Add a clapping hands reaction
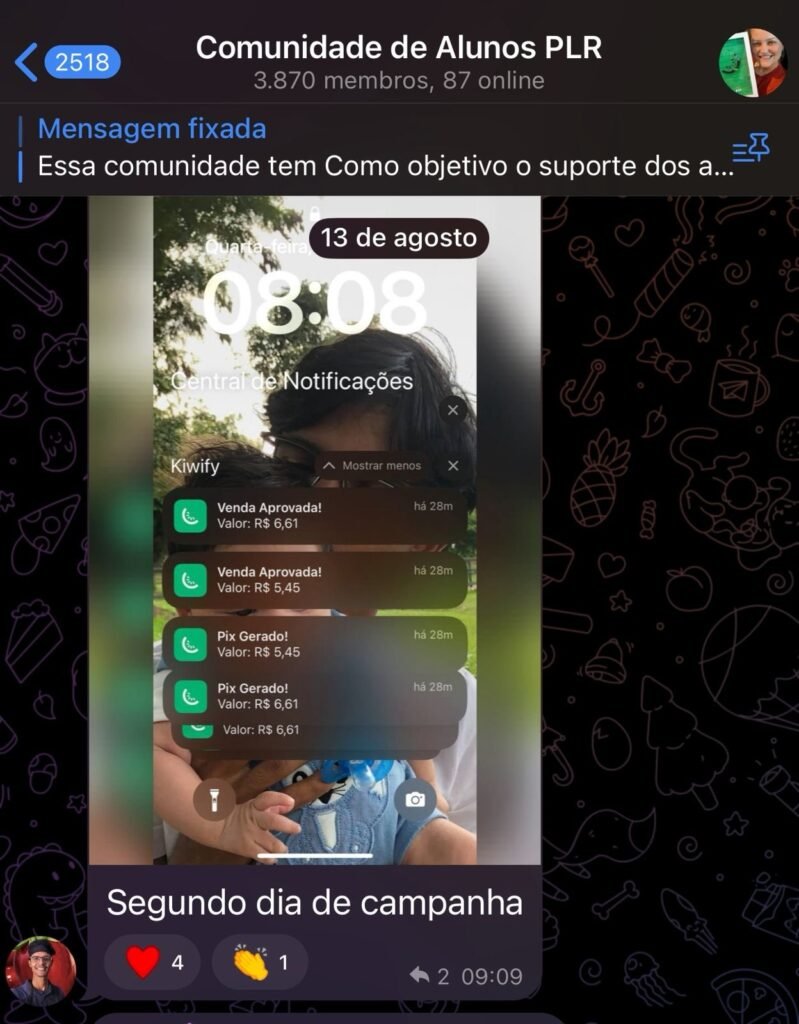The image size is (799, 1024). point(260,963)
